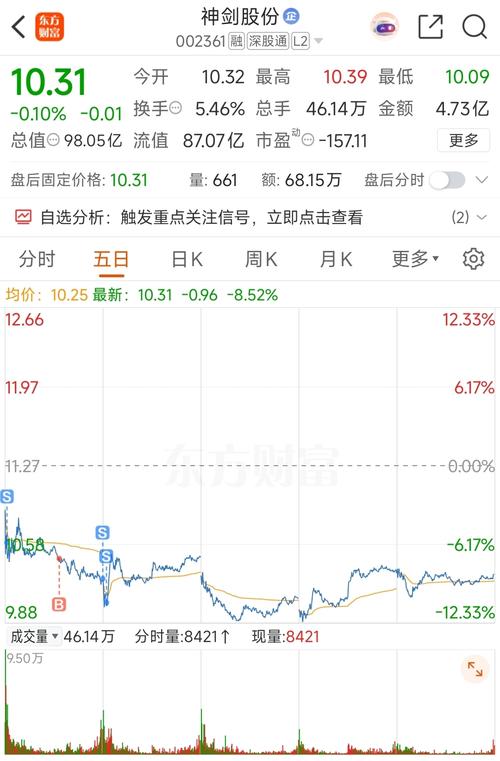Image resolution: width=500 pixels, height=761 pixels.
Task: Open chart settings gear icon
Action: (x=473, y=259)
